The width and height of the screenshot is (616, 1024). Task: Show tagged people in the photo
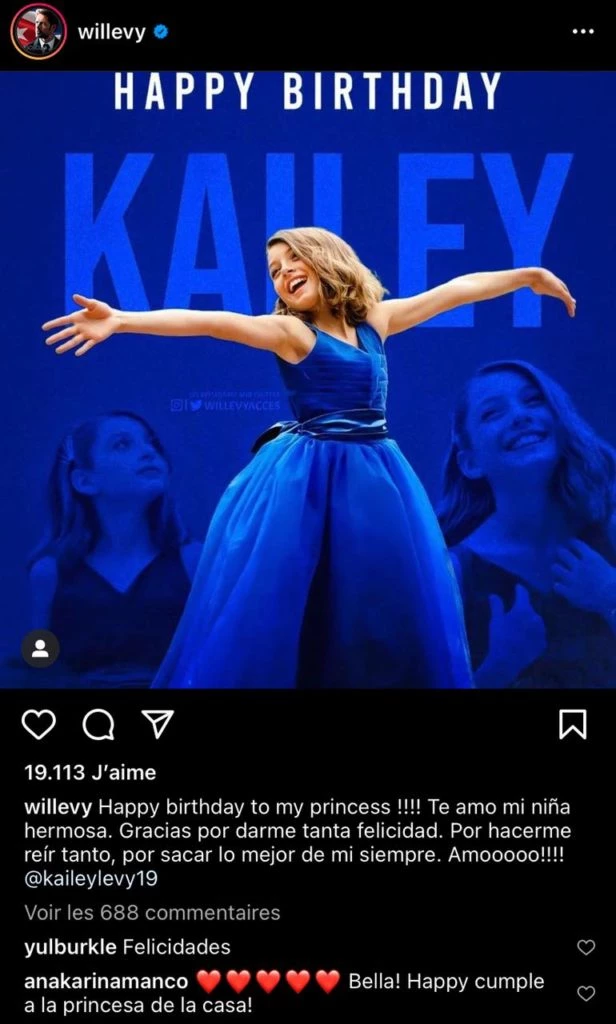(40, 648)
